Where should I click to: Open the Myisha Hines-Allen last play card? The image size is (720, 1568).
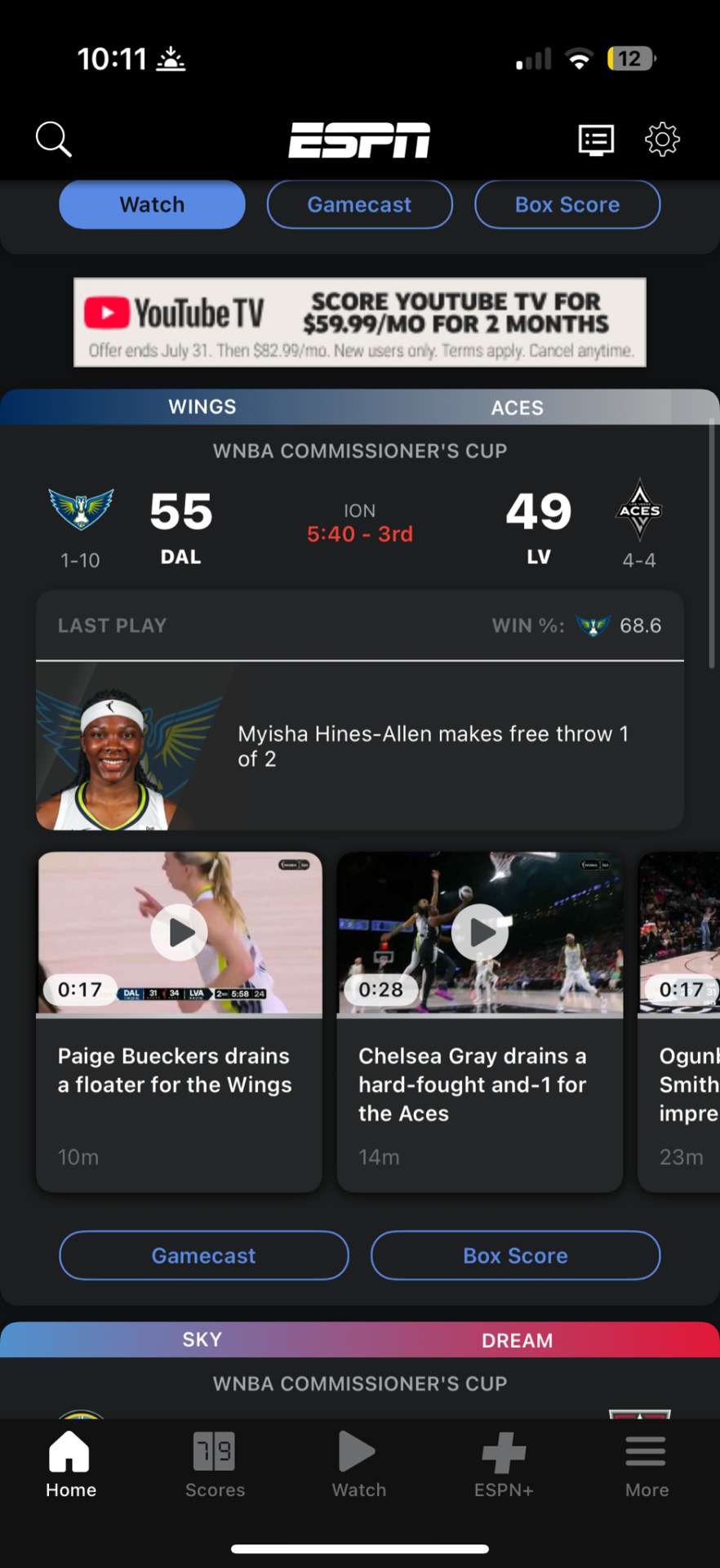click(359, 746)
